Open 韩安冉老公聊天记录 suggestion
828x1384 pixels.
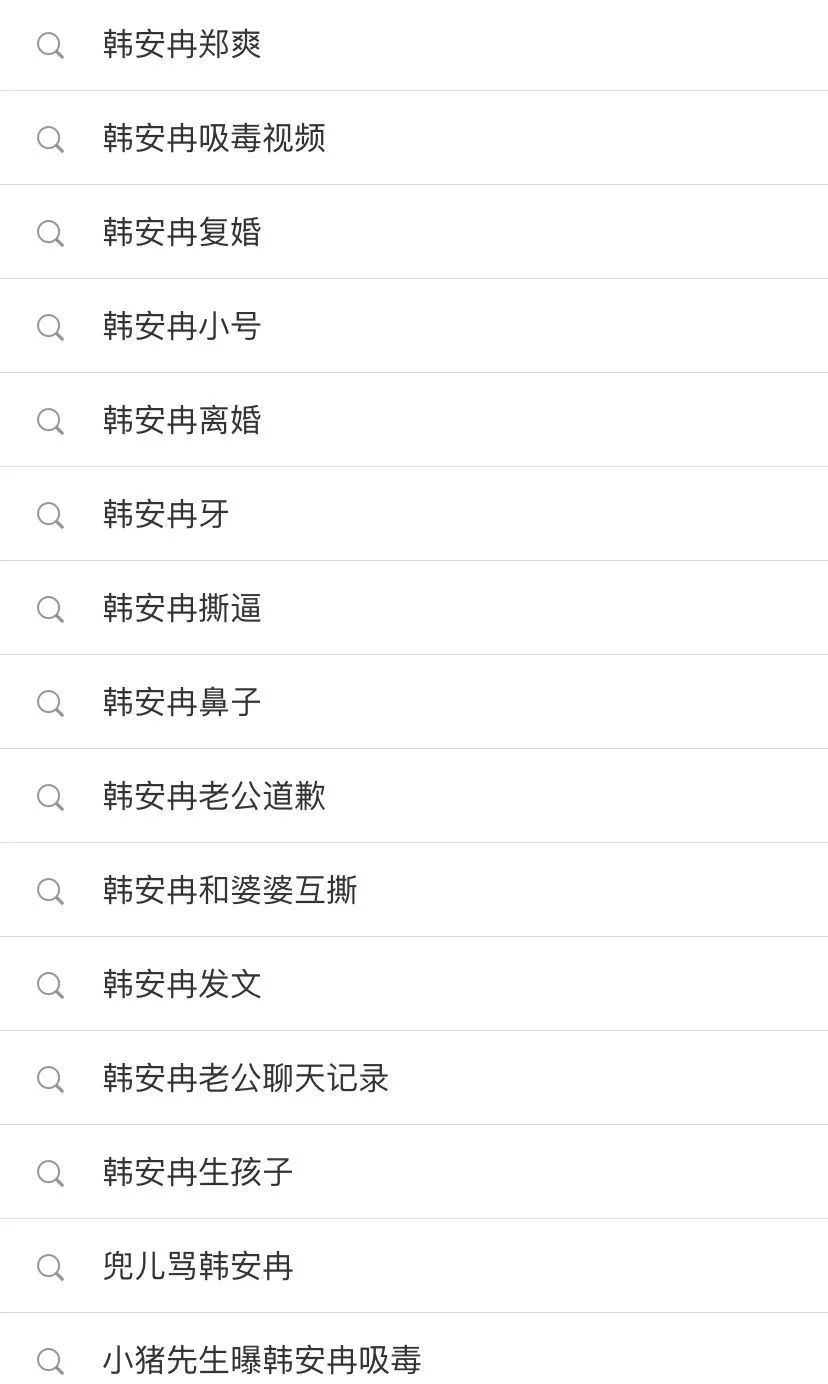click(414, 1078)
